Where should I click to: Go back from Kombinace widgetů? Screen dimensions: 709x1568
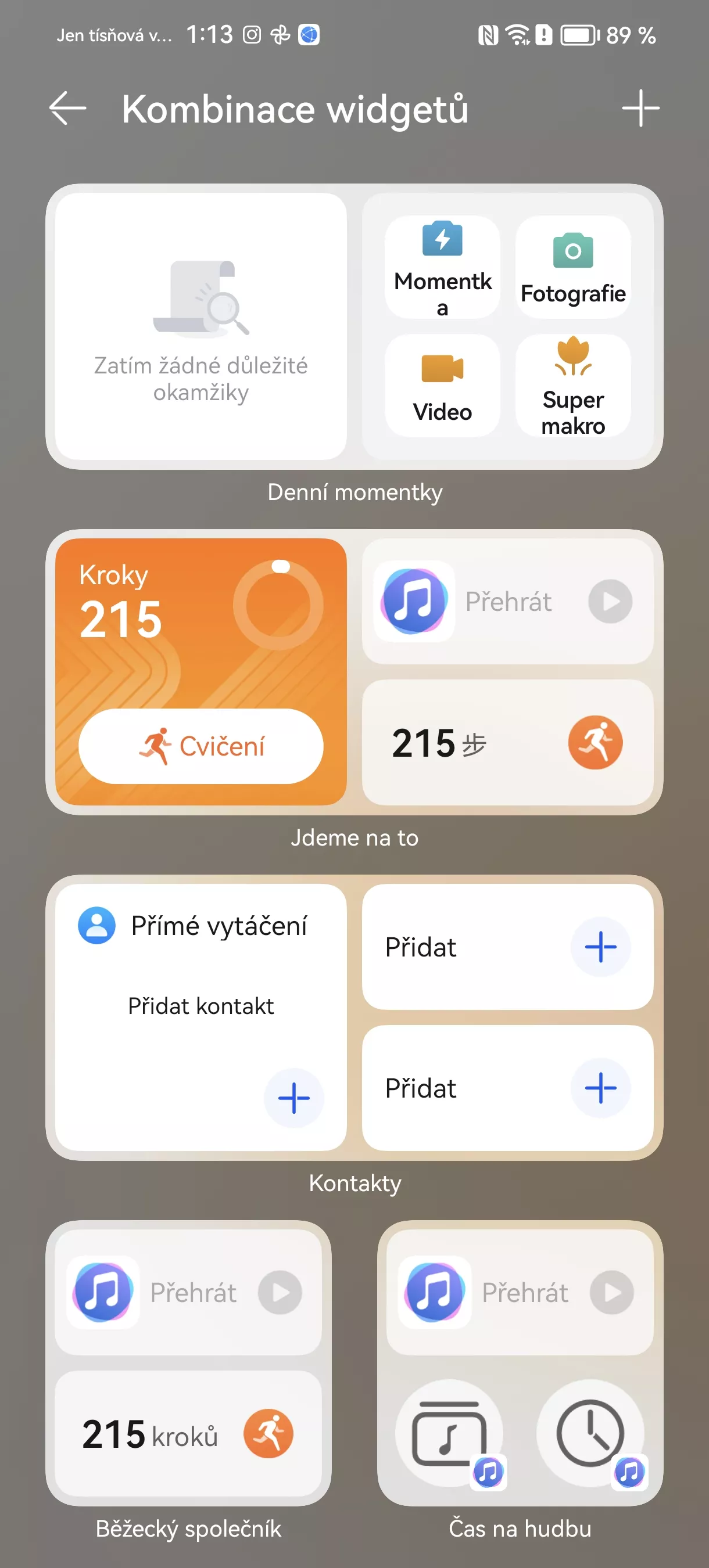[x=67, y=109]
